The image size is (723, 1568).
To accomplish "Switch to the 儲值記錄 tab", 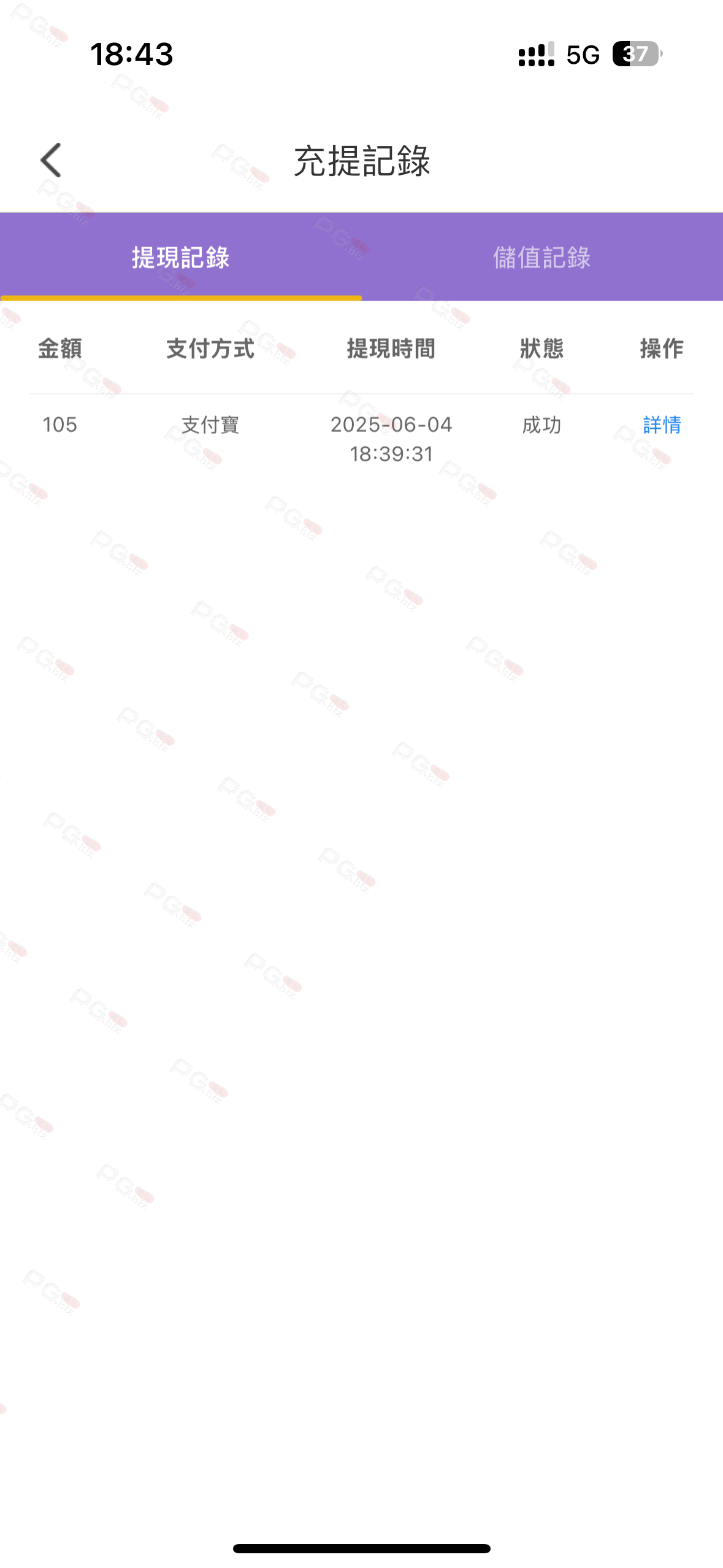I will [542, 257].
